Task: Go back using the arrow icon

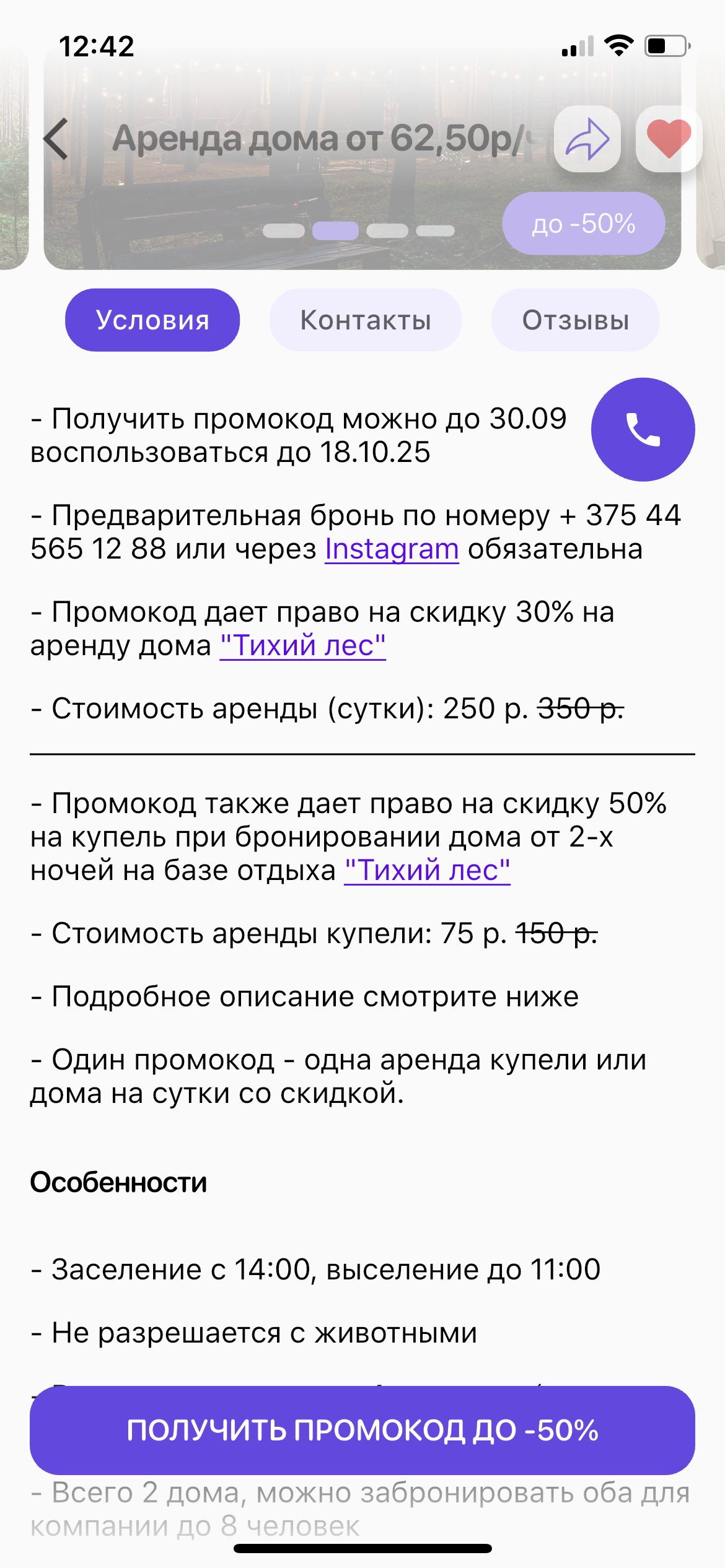Action: tap(56, 139)
